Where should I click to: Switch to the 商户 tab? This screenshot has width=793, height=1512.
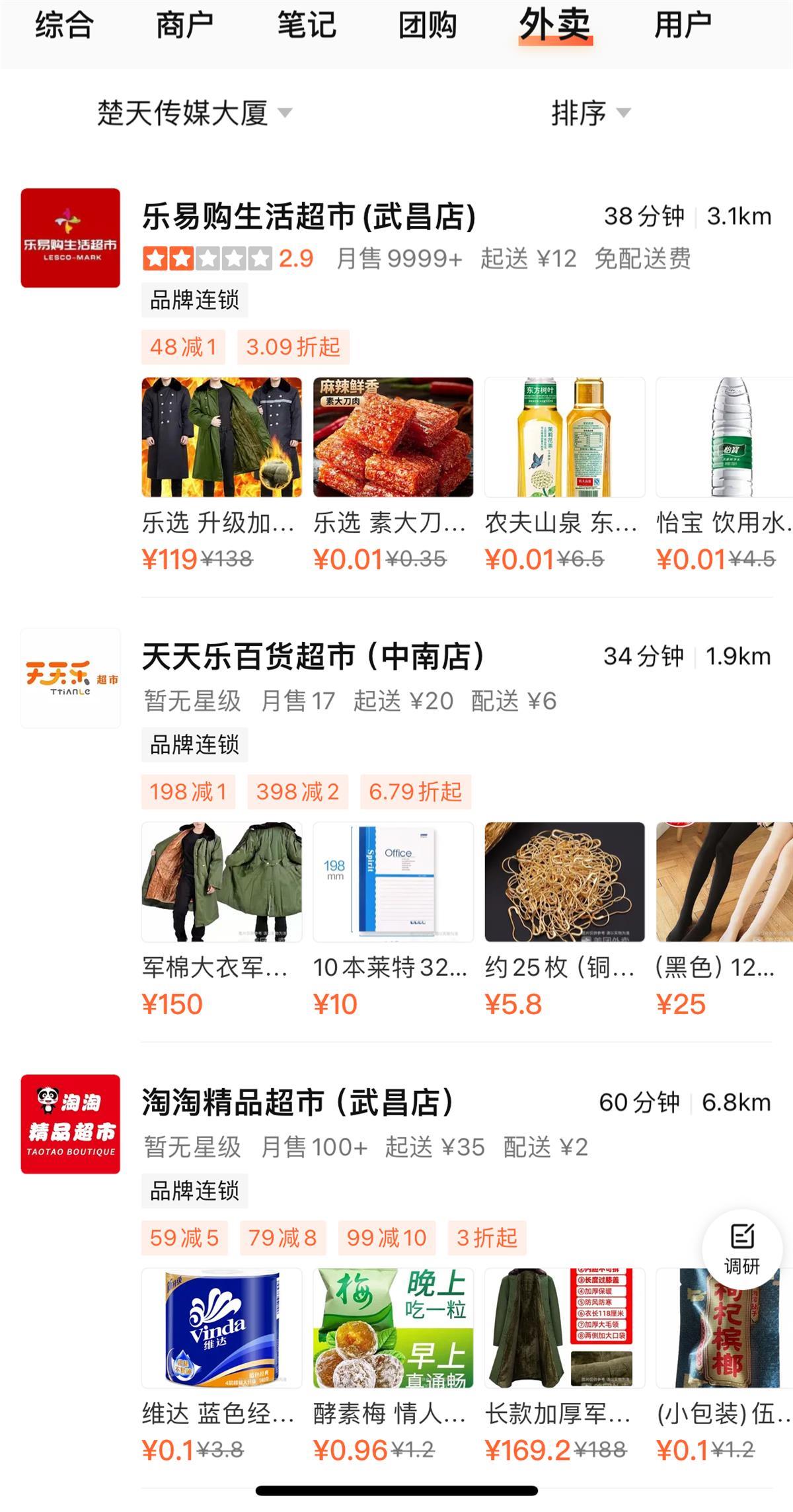184,26
